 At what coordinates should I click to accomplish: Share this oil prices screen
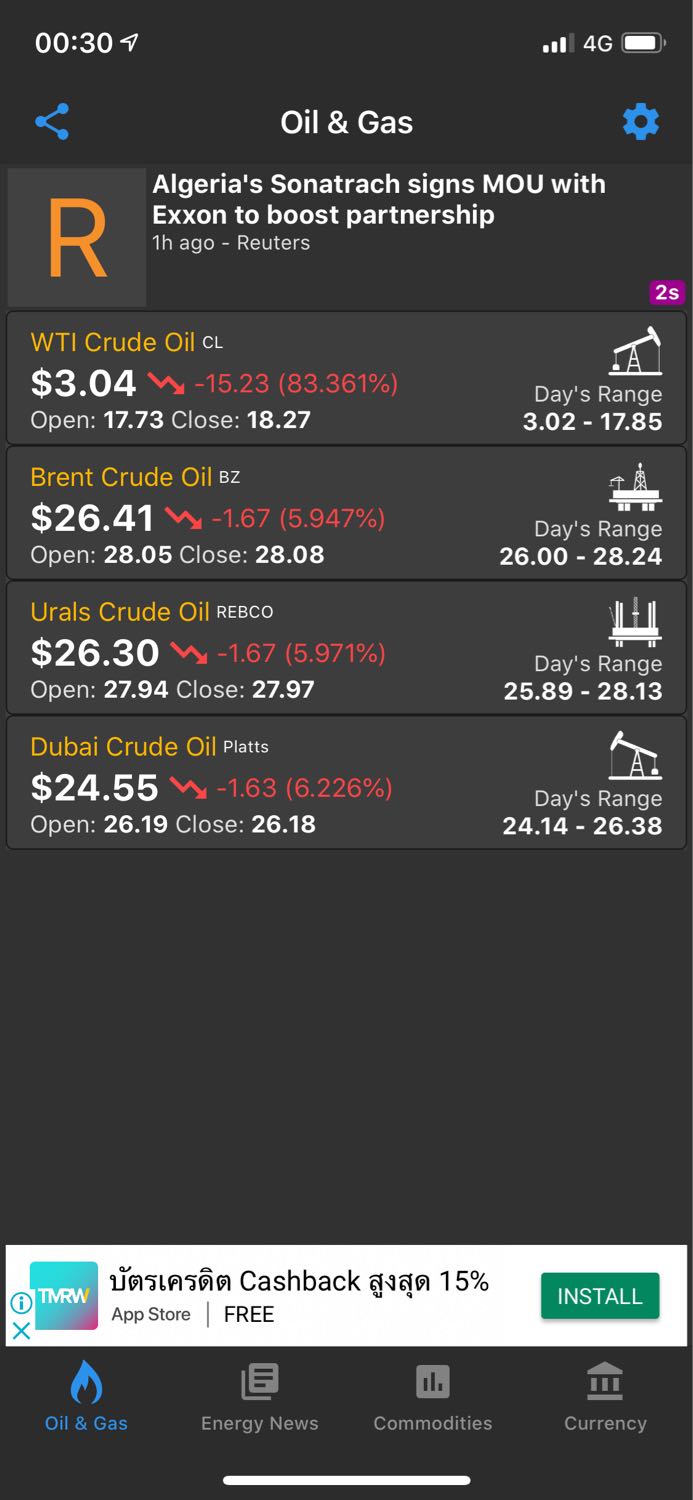pos(52,122)
